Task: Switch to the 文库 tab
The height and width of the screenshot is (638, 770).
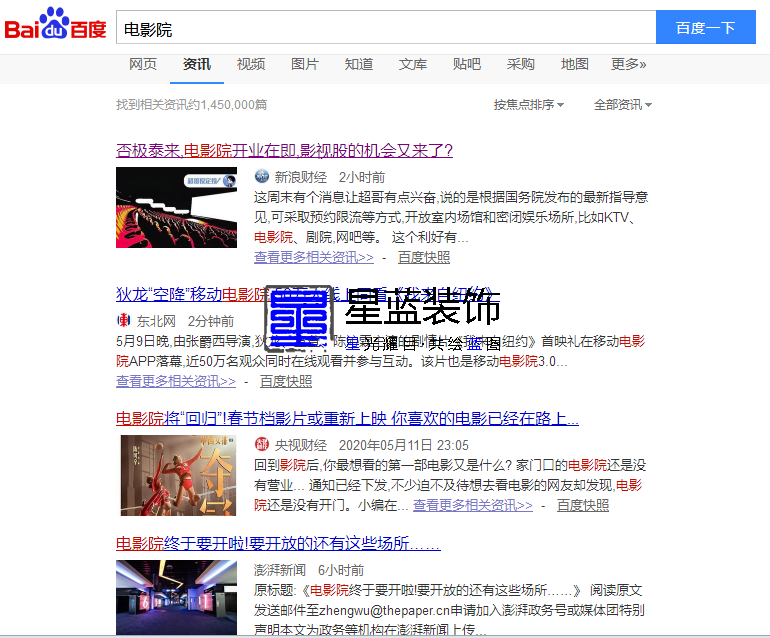Action: coord(413,65)
